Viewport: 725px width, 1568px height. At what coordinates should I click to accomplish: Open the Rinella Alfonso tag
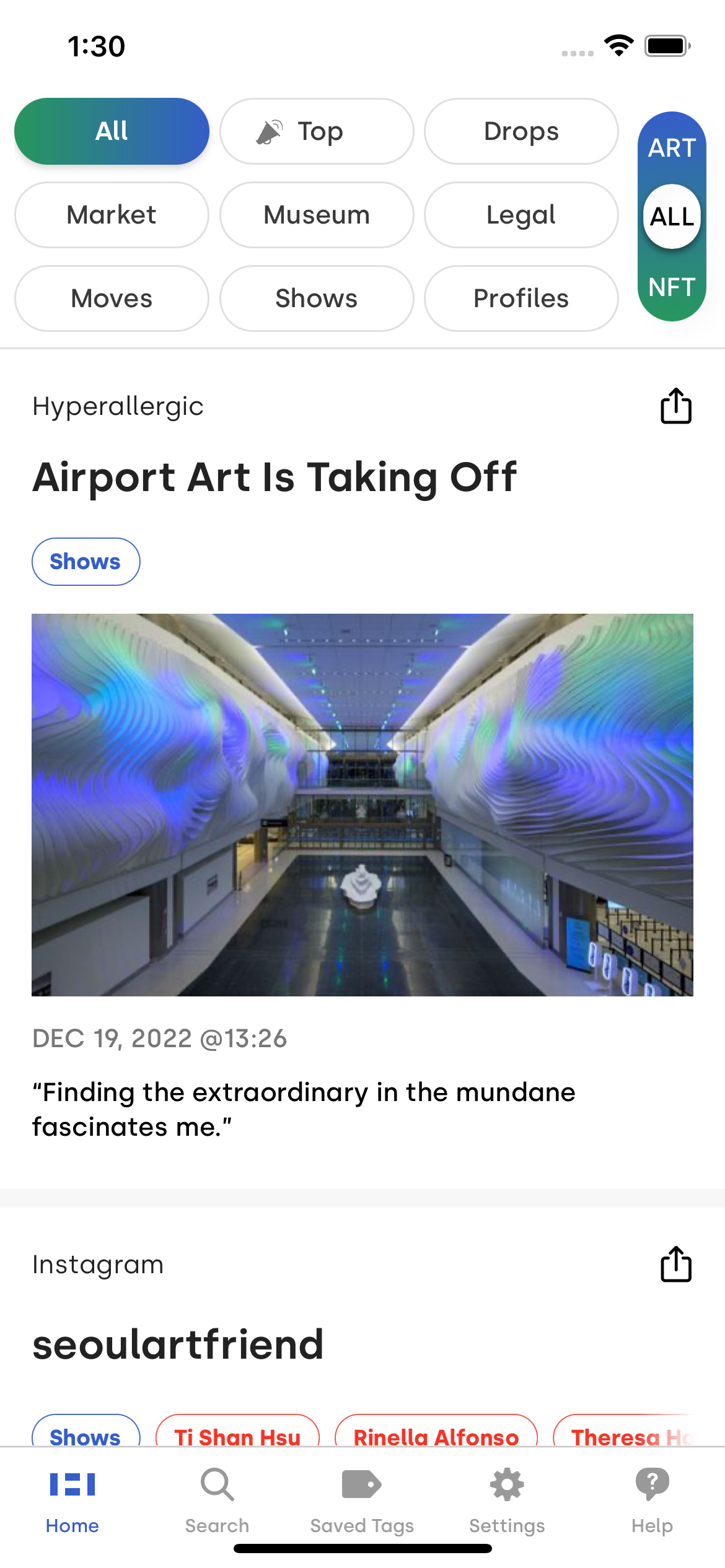tap(436, 1434)
